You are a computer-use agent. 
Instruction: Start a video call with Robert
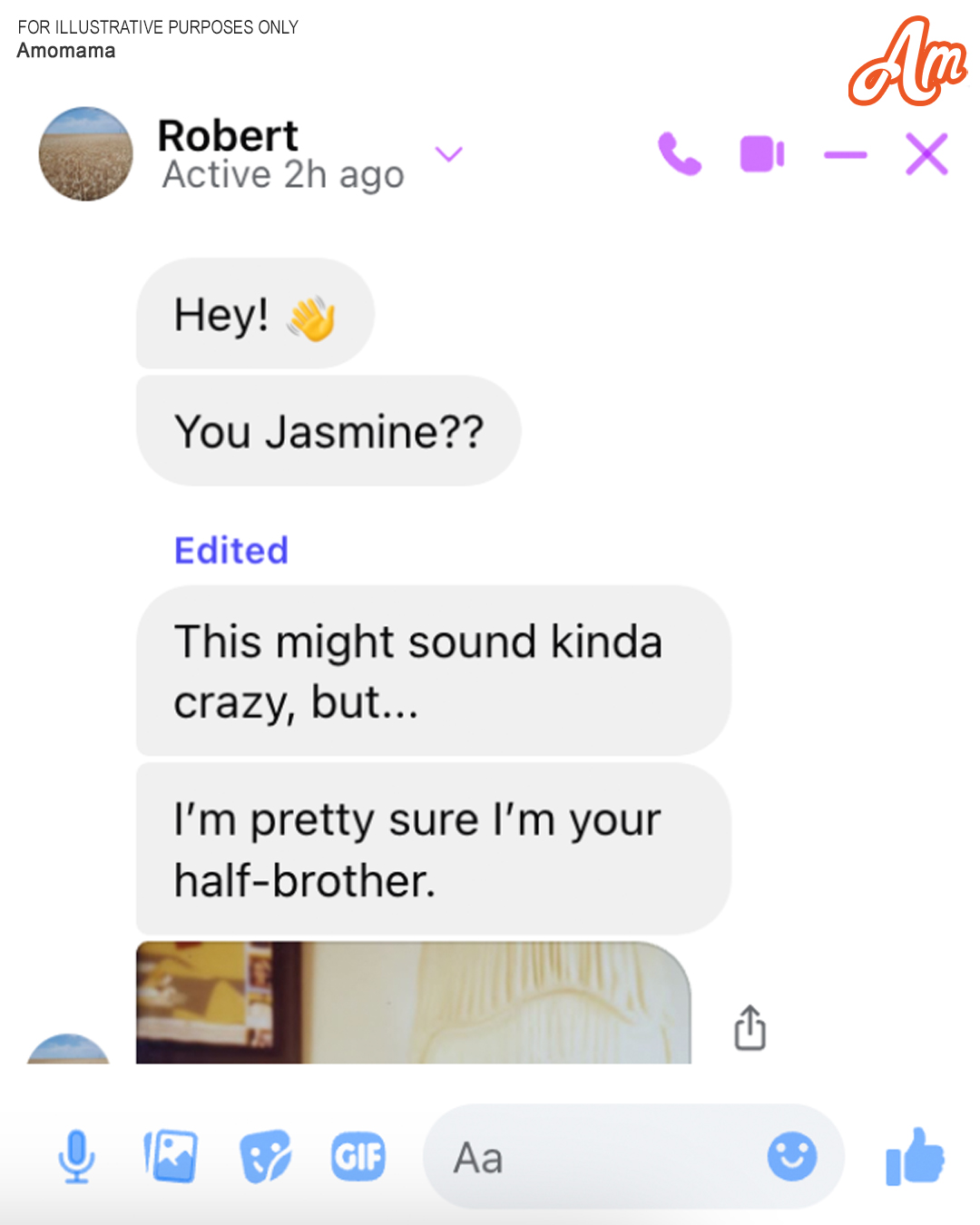coord(761,154)
